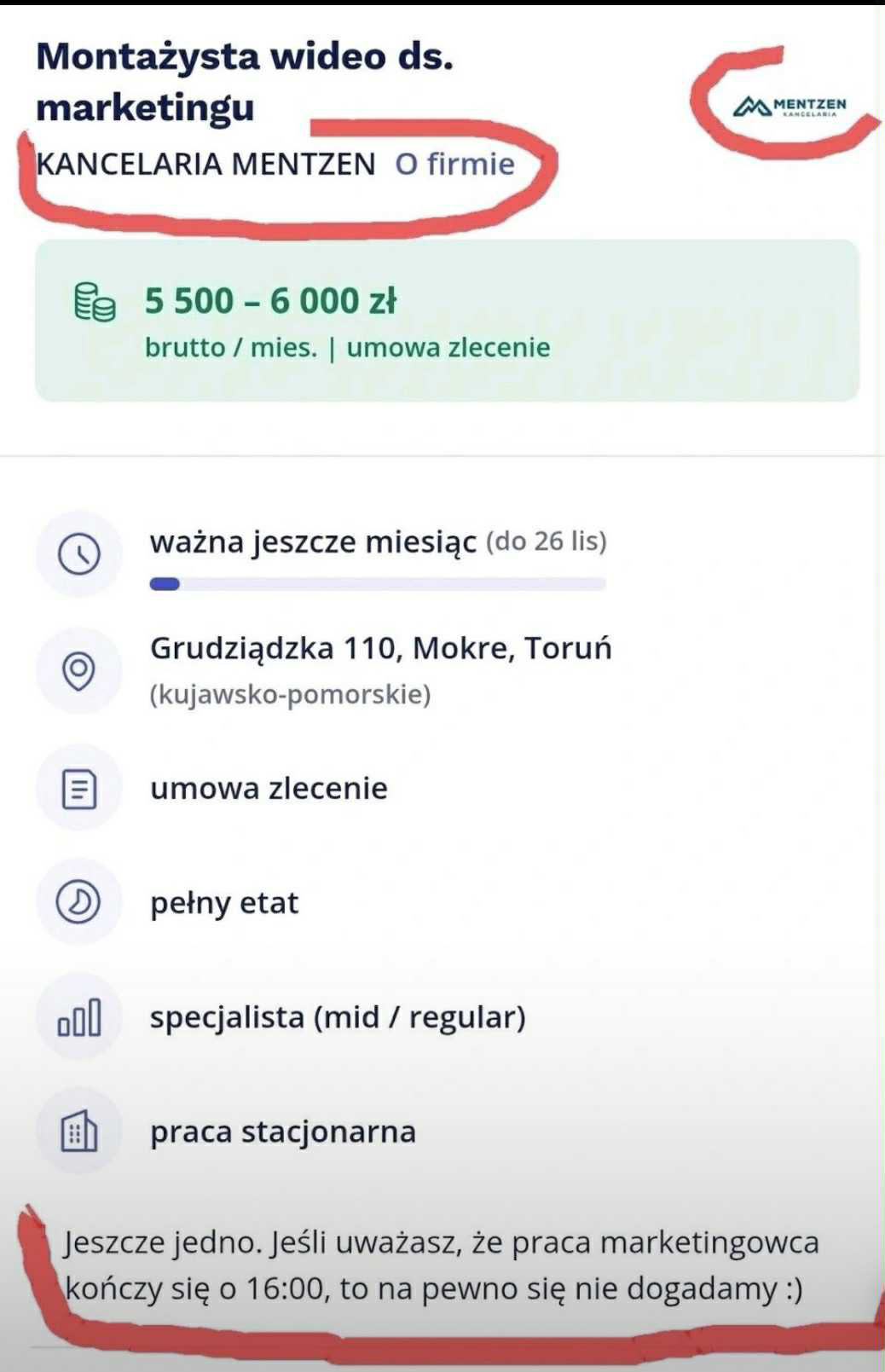Click the contract document icon
The width and height of the screenshot is (885, 1372).
pyautogui.click(x=78, y=788)
